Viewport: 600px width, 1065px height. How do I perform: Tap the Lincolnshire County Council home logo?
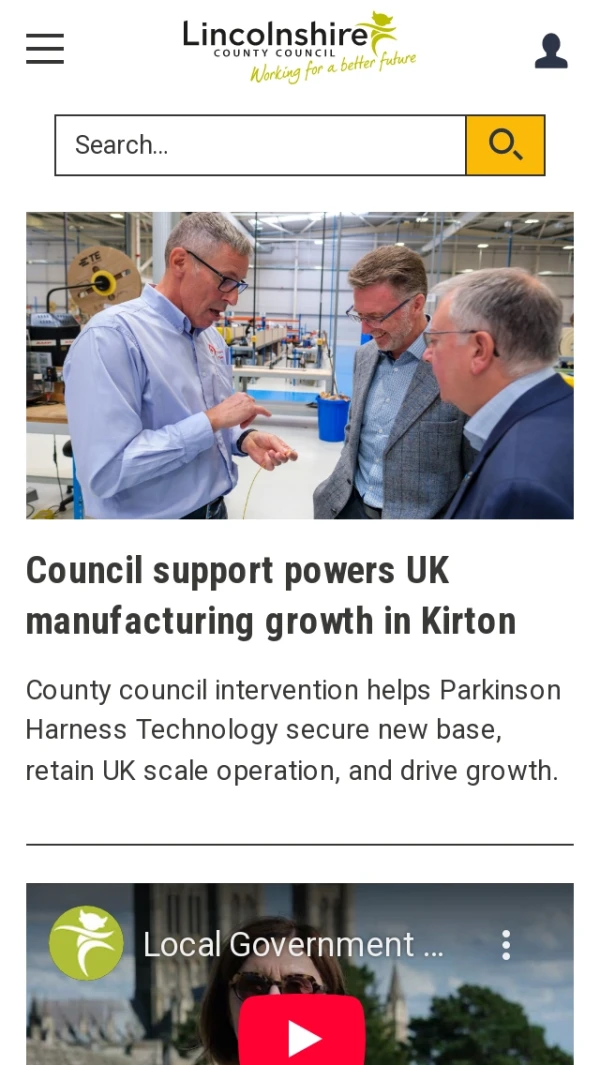click(x=298, y=47)
